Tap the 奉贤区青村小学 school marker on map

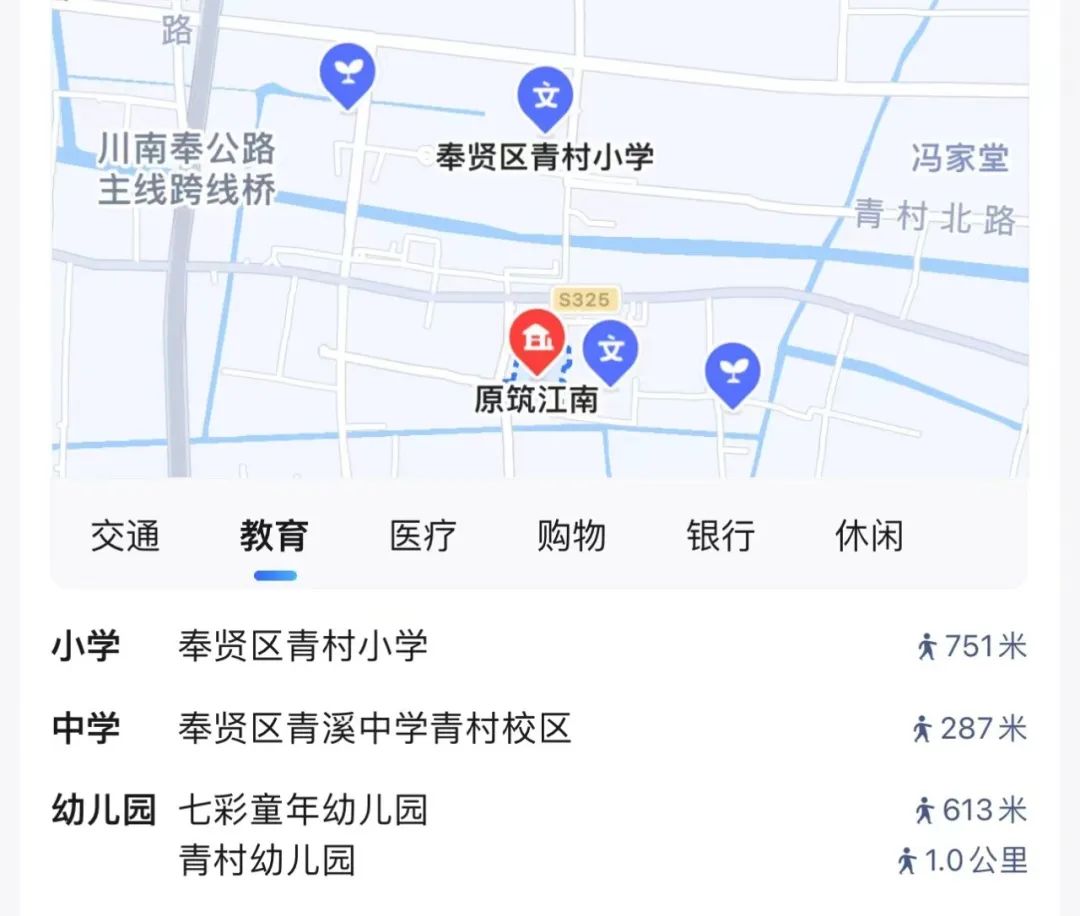545,98
